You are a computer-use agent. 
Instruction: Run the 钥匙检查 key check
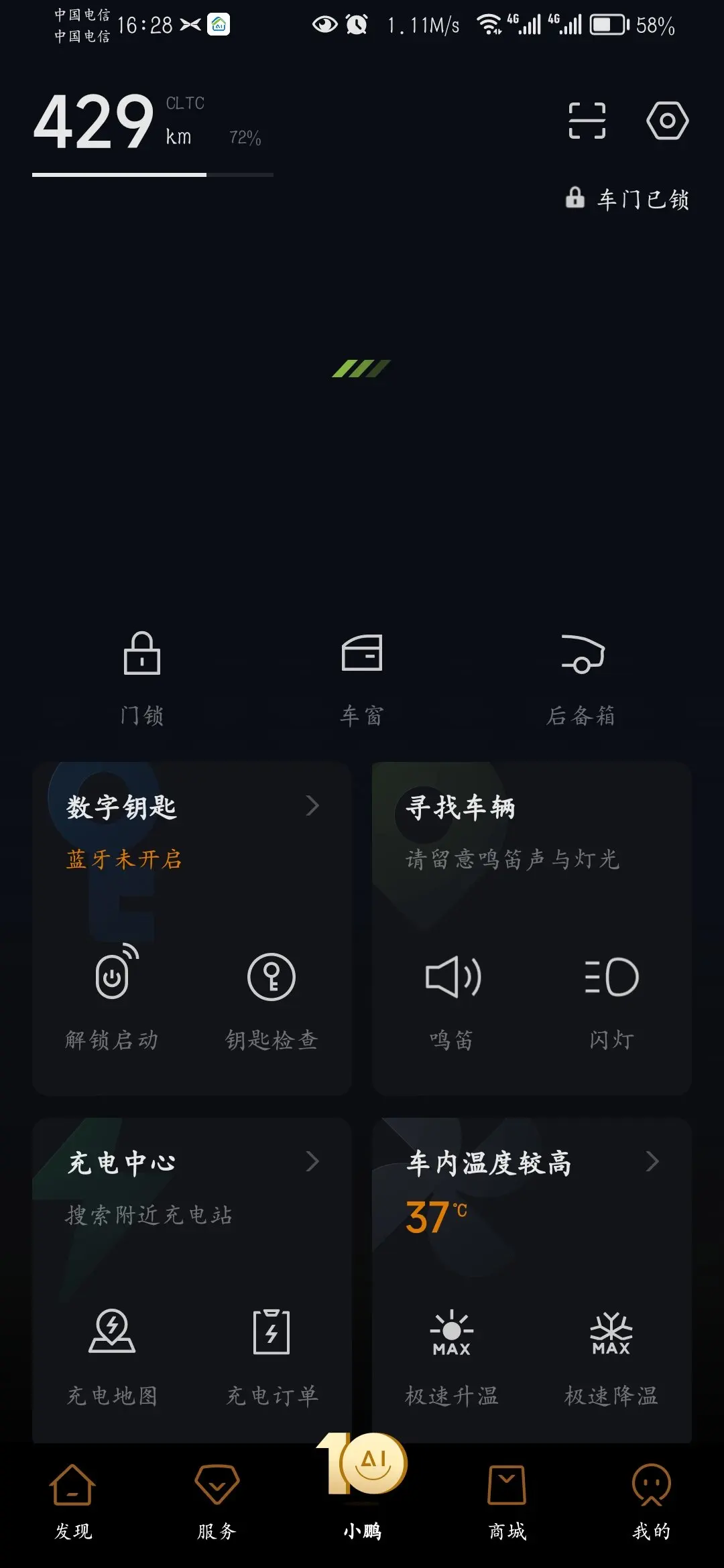click(x=271, y=998)
